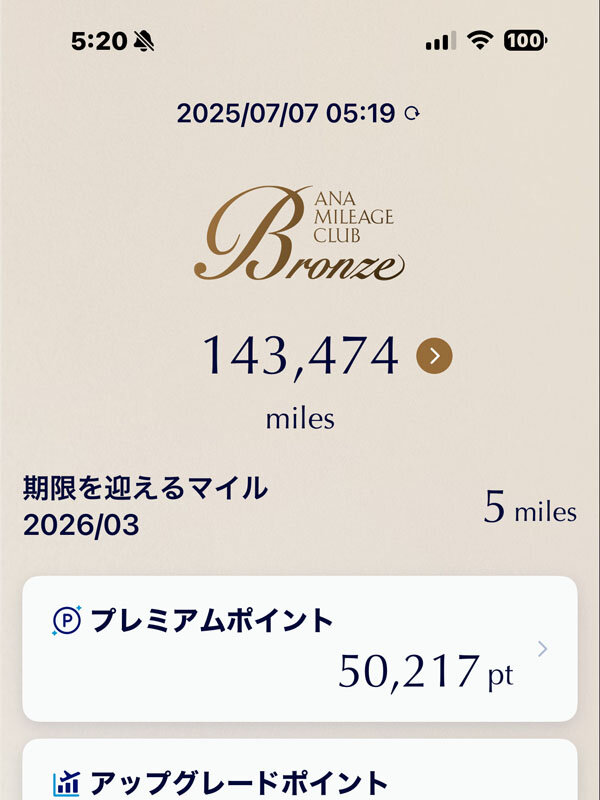Open mileage balance details arrow
Screen dimensions: 600x800
(435, 355)
